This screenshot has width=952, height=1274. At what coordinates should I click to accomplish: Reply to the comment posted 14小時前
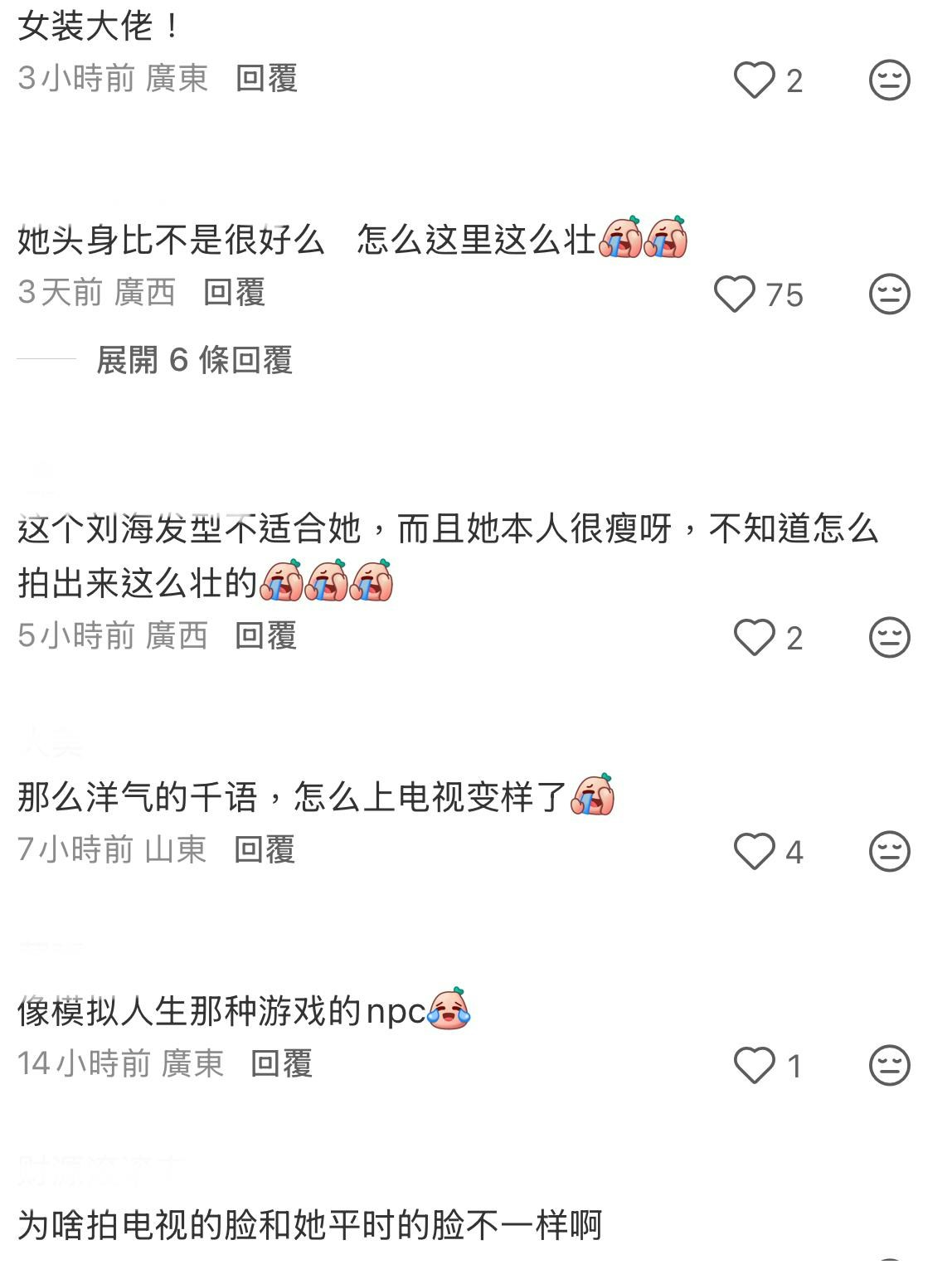[281, 1064]
